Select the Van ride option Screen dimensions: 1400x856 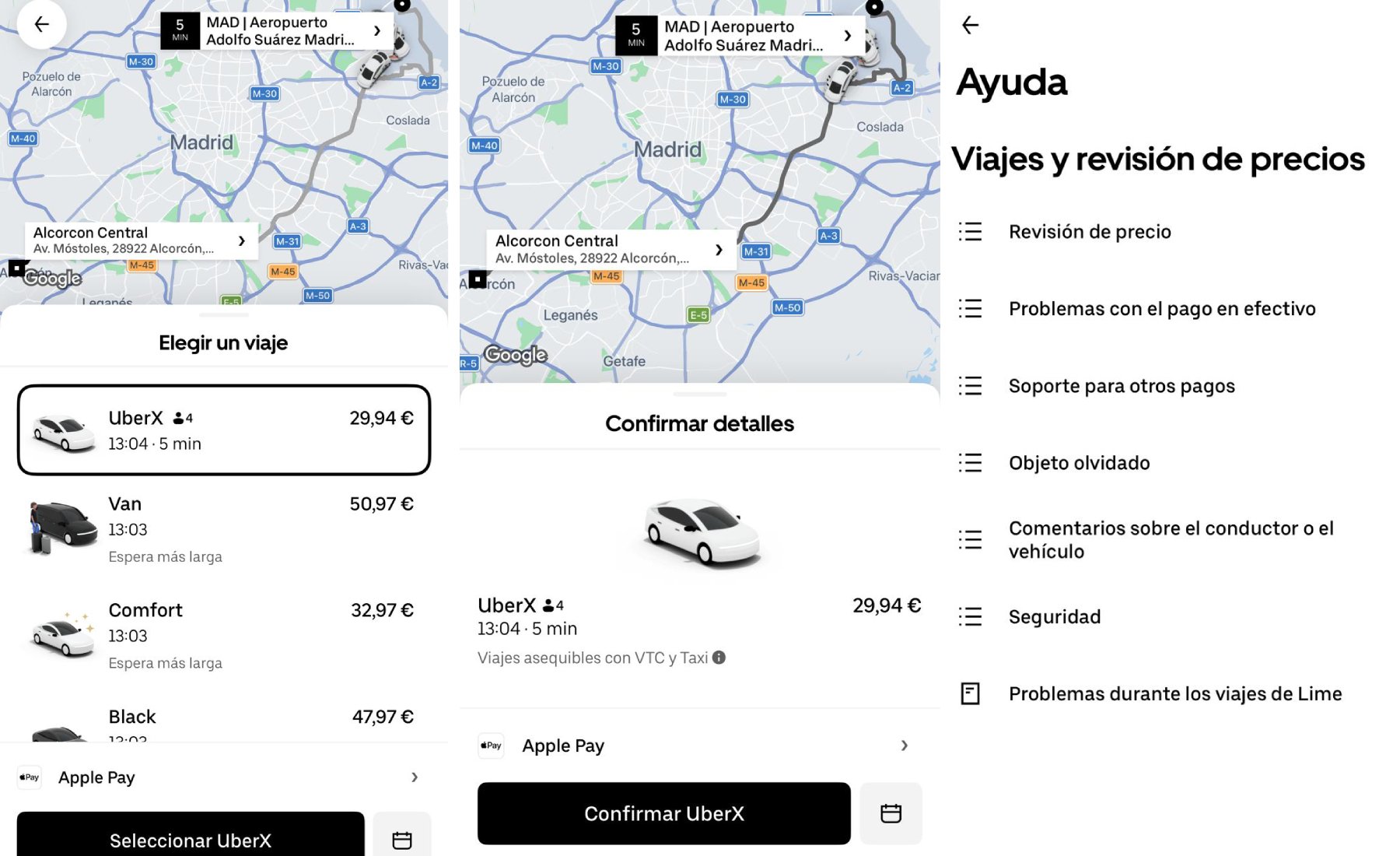[x=223, y=528]
